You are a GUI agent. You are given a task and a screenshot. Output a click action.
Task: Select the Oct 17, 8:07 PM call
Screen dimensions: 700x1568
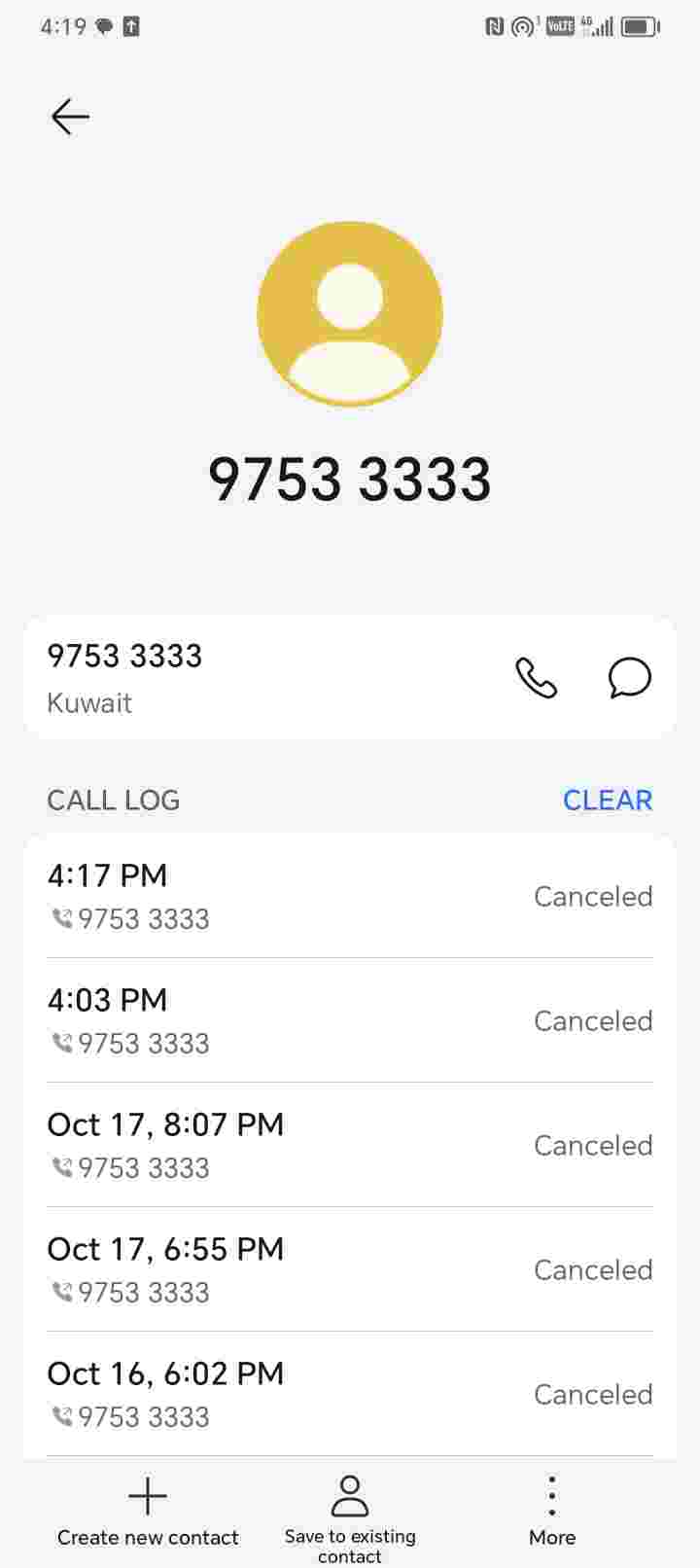(349, 1145)
